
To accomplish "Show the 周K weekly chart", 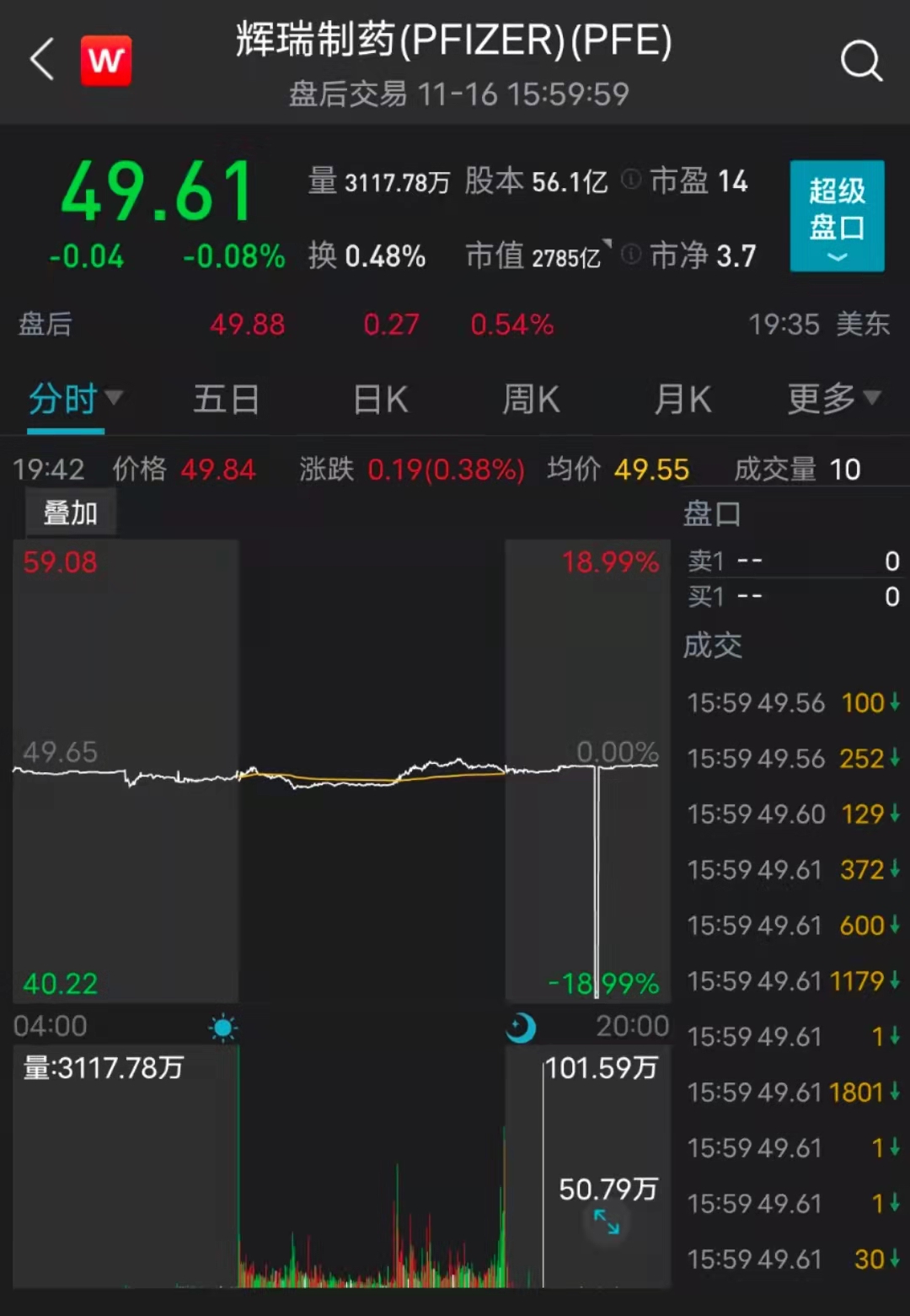I will pyautogui.click(x=531, y=399).
